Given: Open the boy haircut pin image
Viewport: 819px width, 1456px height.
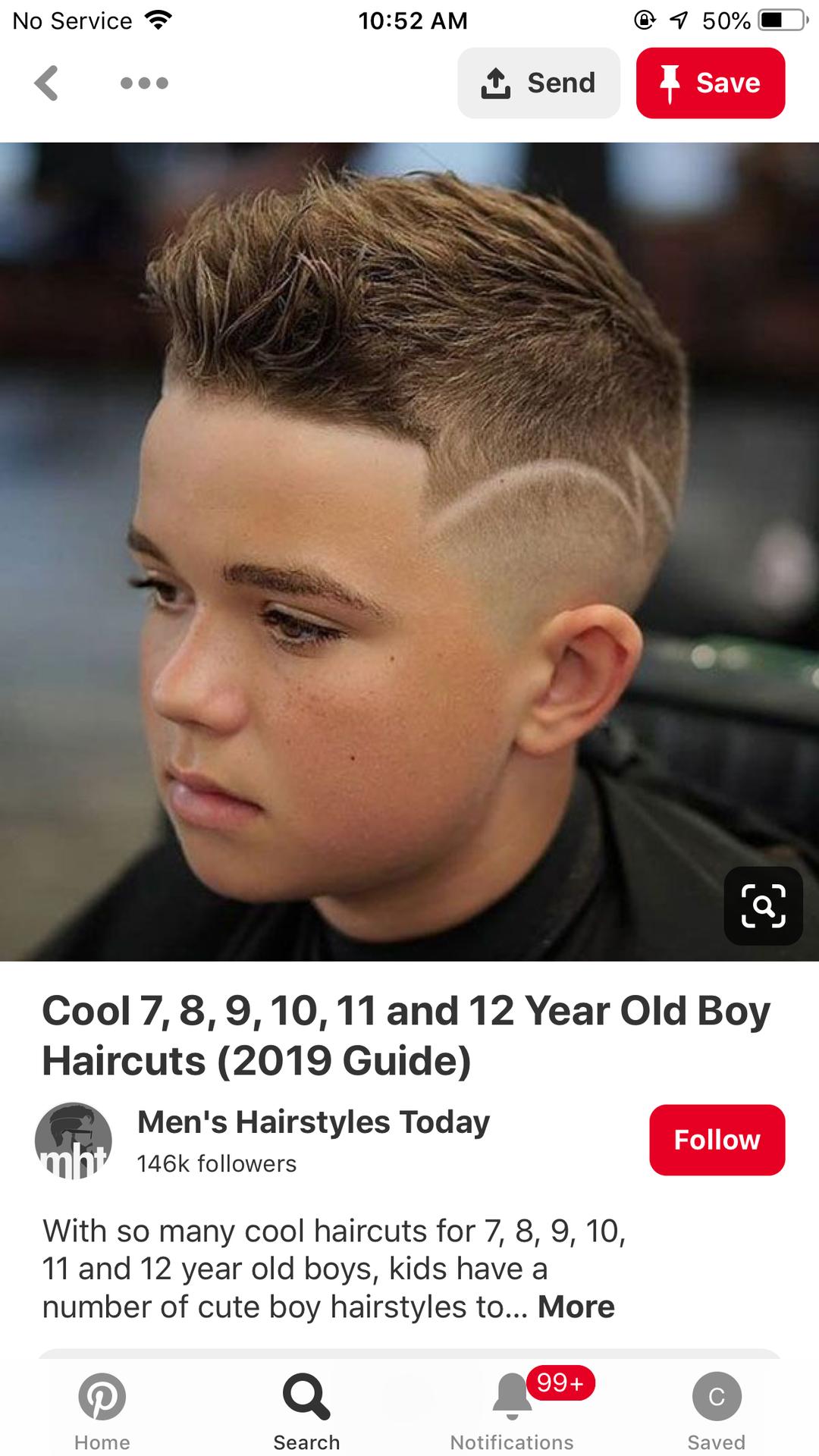Looking at the screenshot, I should pyautogui.click(x=409, y=551).
